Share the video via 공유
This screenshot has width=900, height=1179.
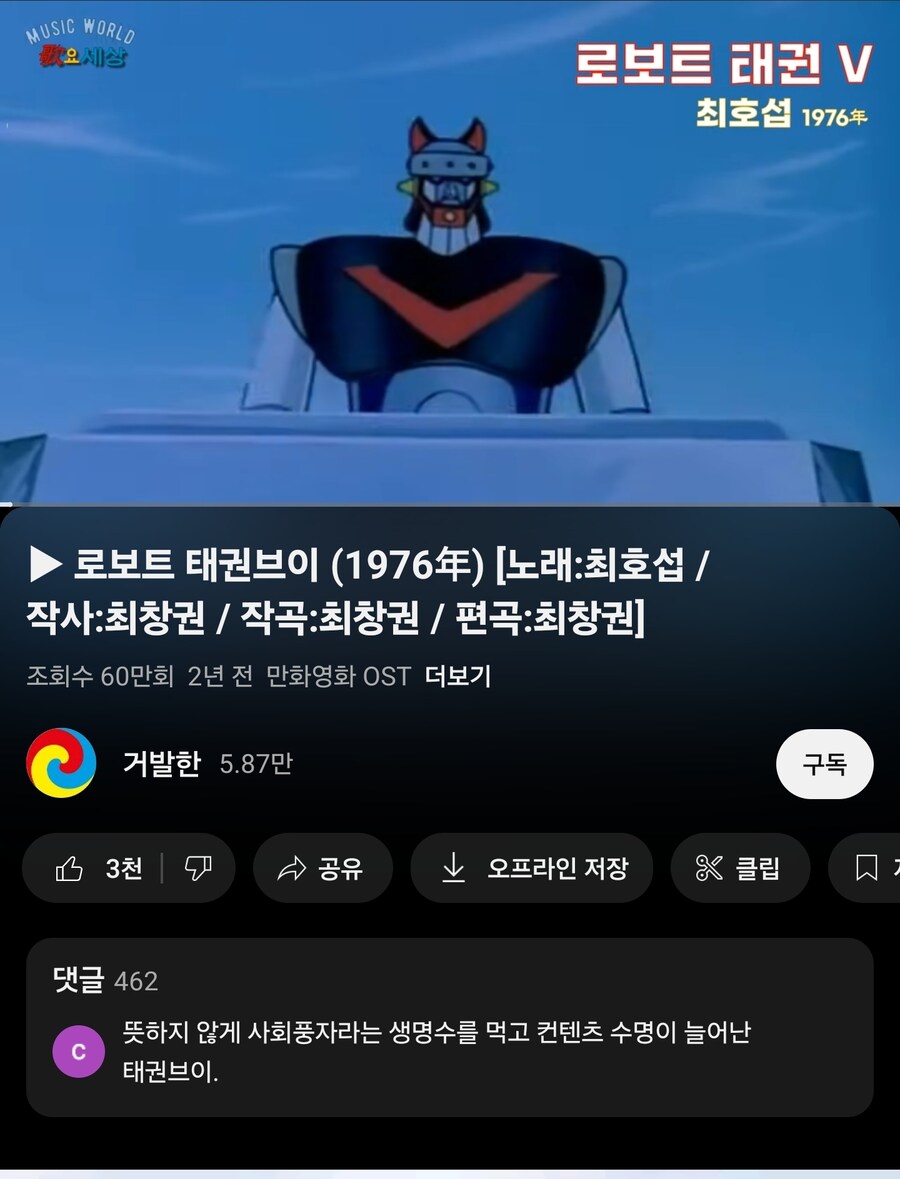[x=322, y=869]
